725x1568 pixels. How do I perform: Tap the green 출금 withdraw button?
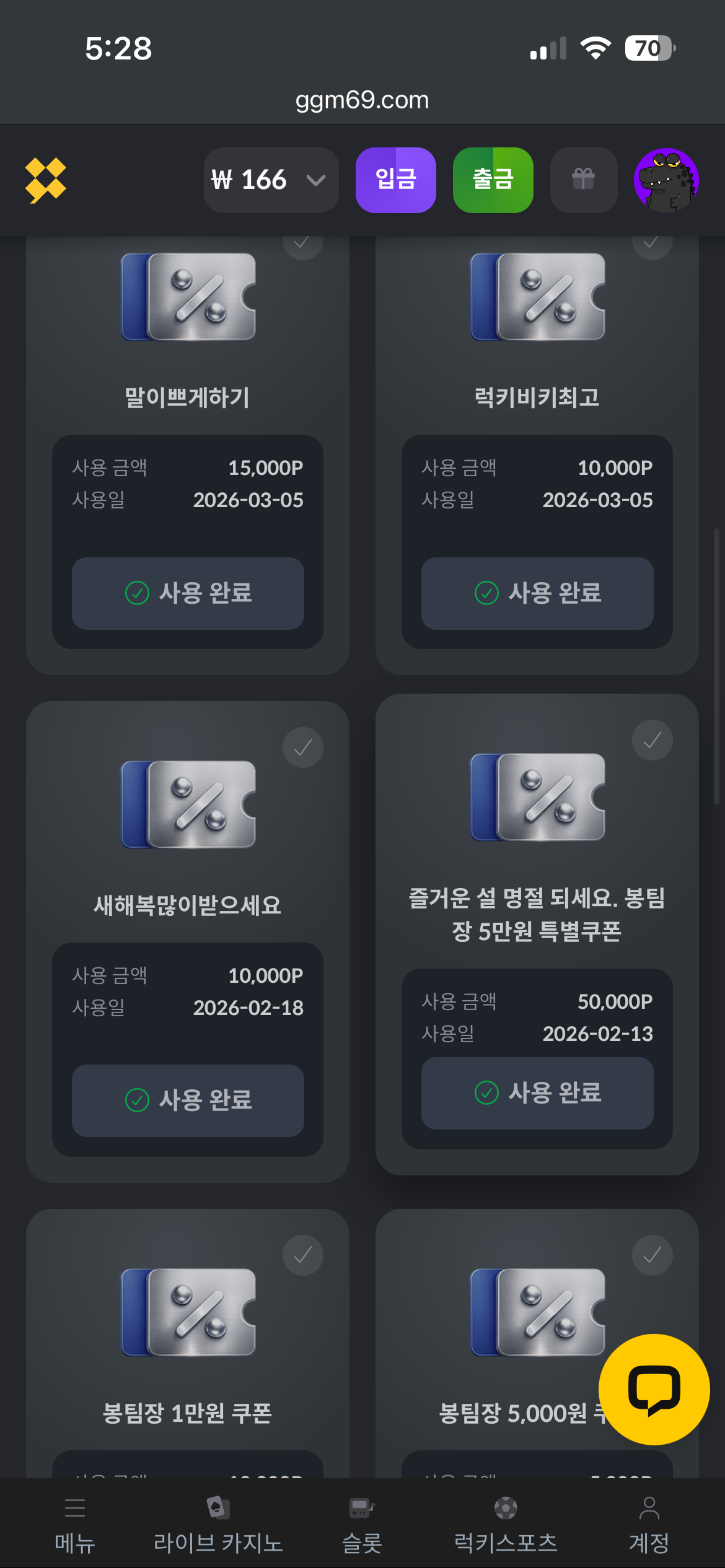tap(493, 180)
